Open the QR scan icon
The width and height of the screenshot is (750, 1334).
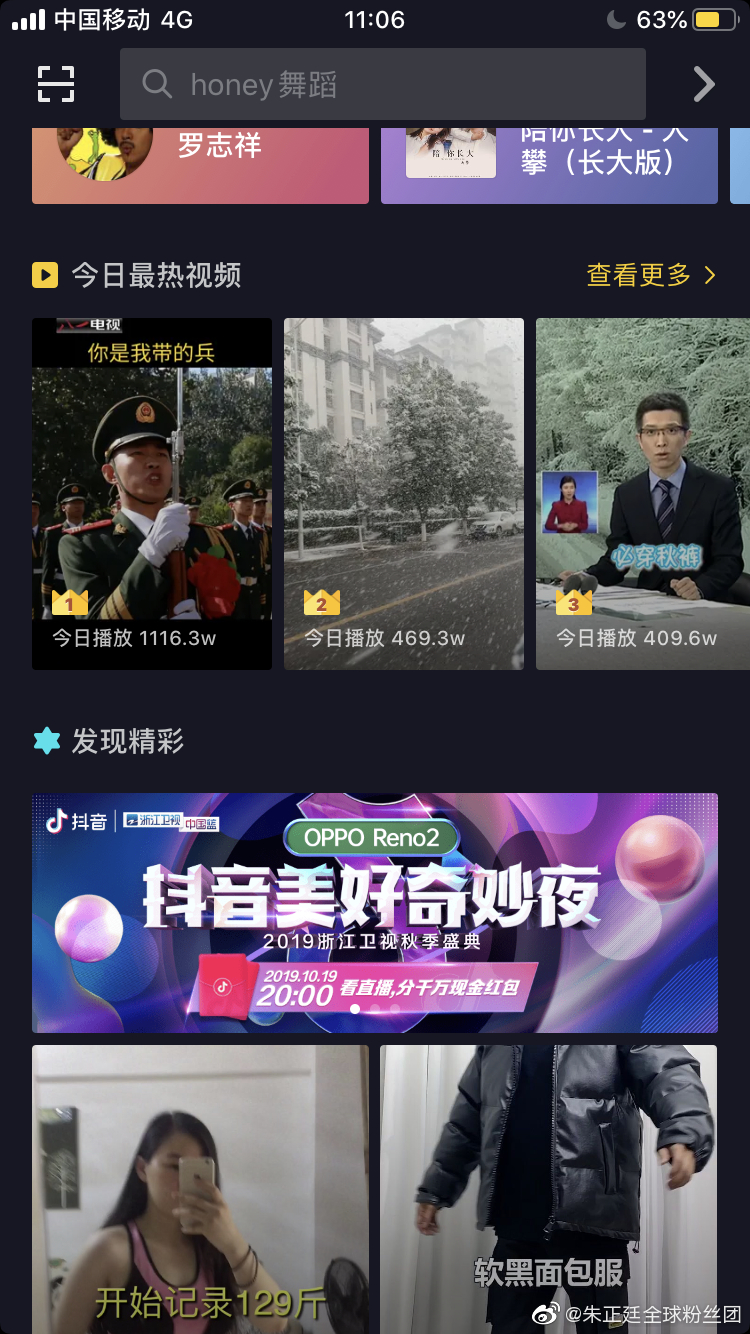tap(56, 84)
